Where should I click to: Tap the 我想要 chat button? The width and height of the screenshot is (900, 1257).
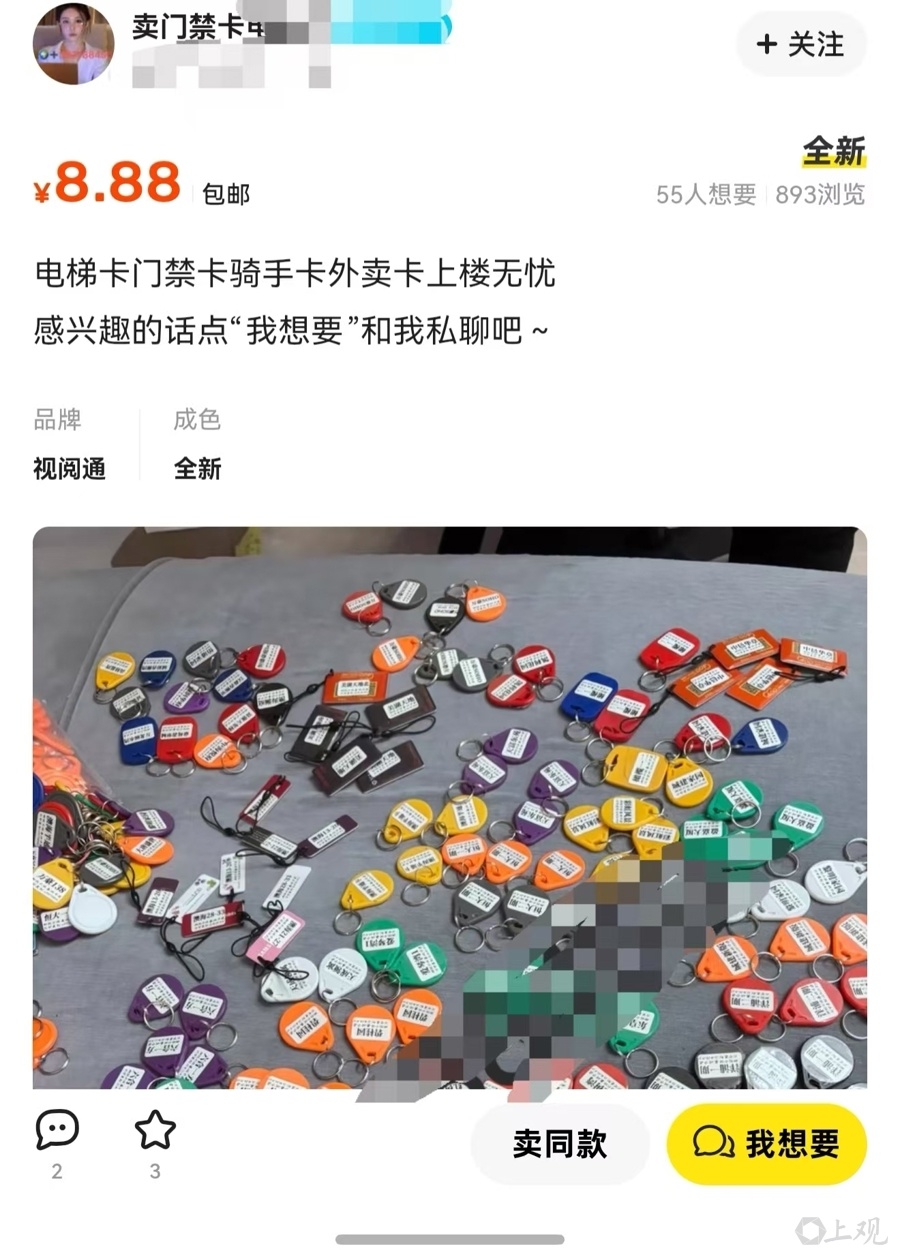pos(766,1142)
